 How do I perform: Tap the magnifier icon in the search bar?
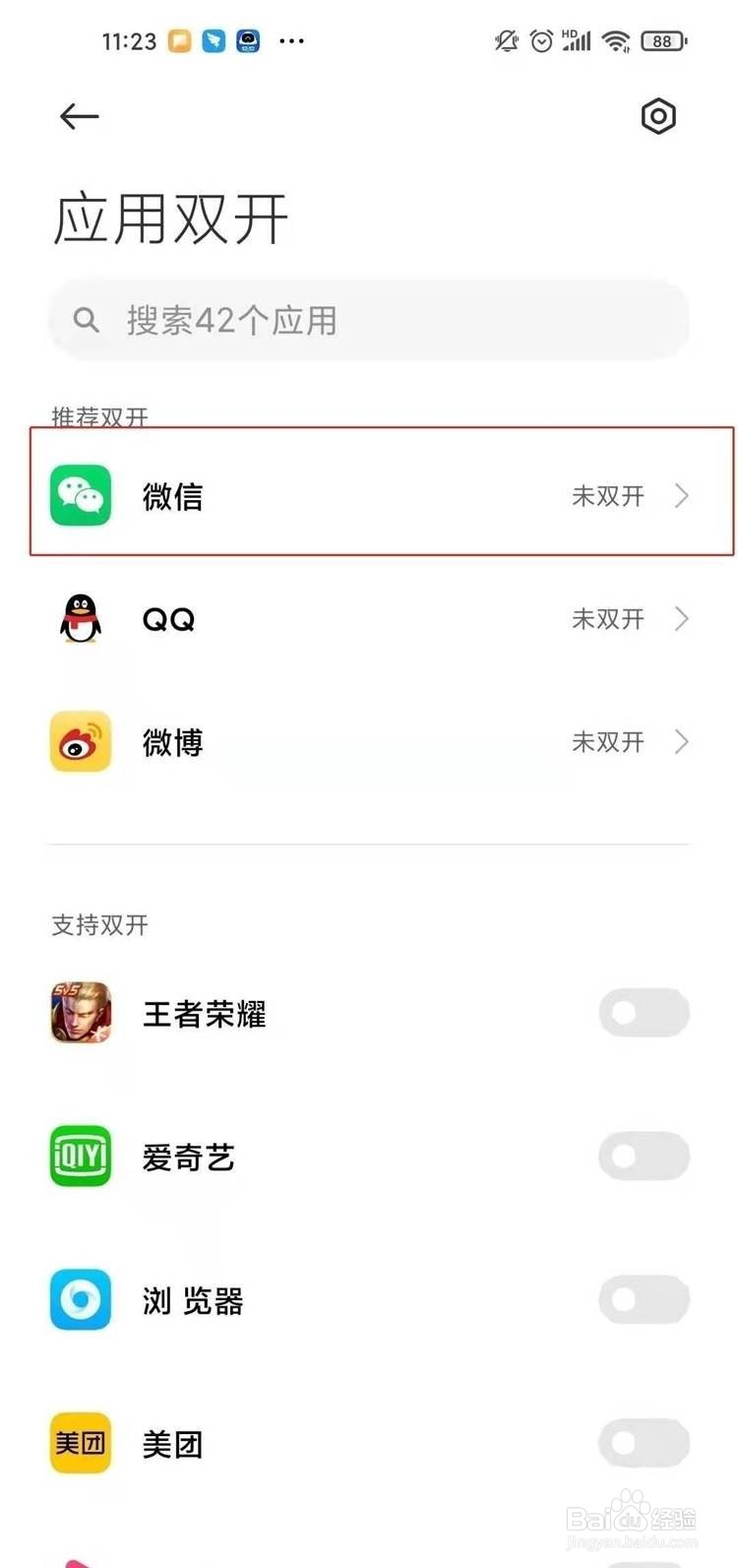86,319
